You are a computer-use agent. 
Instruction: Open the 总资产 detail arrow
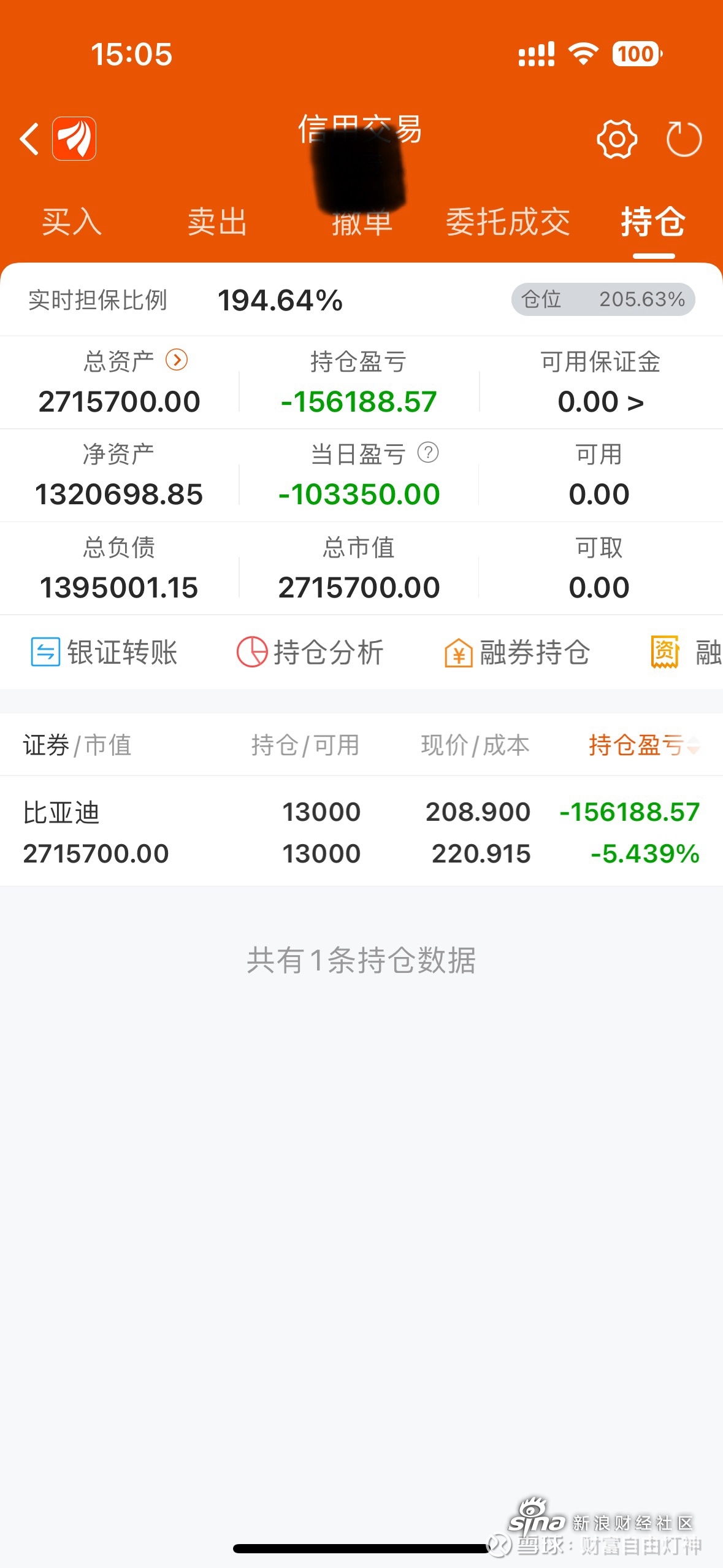coord(177,360)
